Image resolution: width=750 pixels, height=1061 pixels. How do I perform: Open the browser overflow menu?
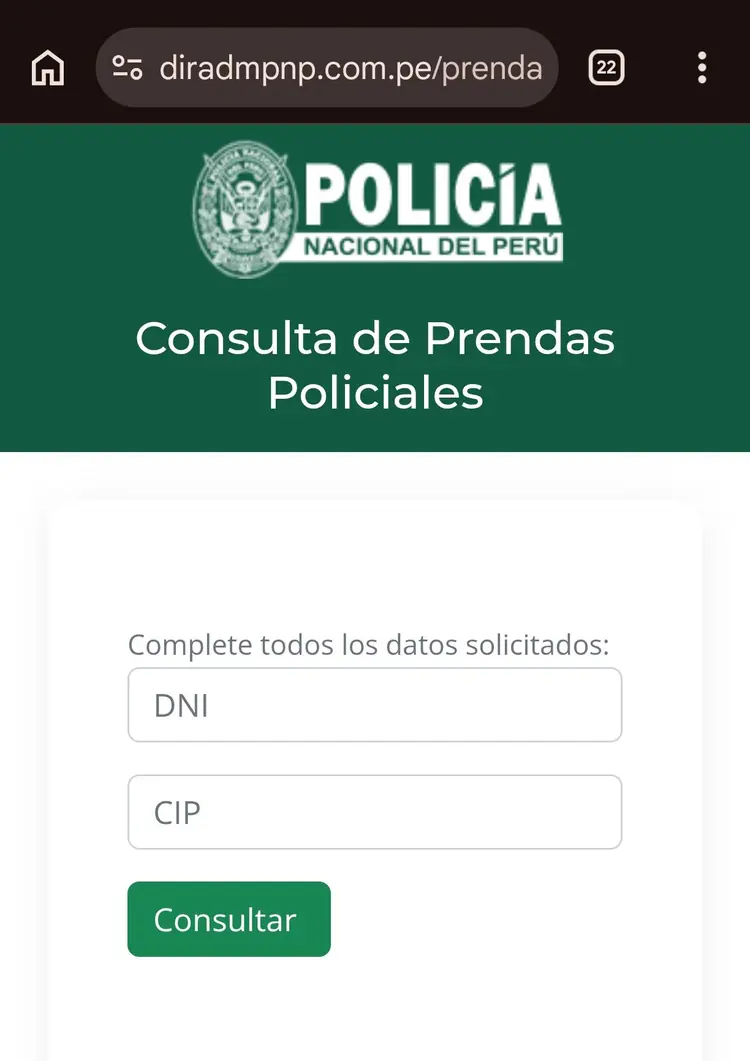pos(702,68)
